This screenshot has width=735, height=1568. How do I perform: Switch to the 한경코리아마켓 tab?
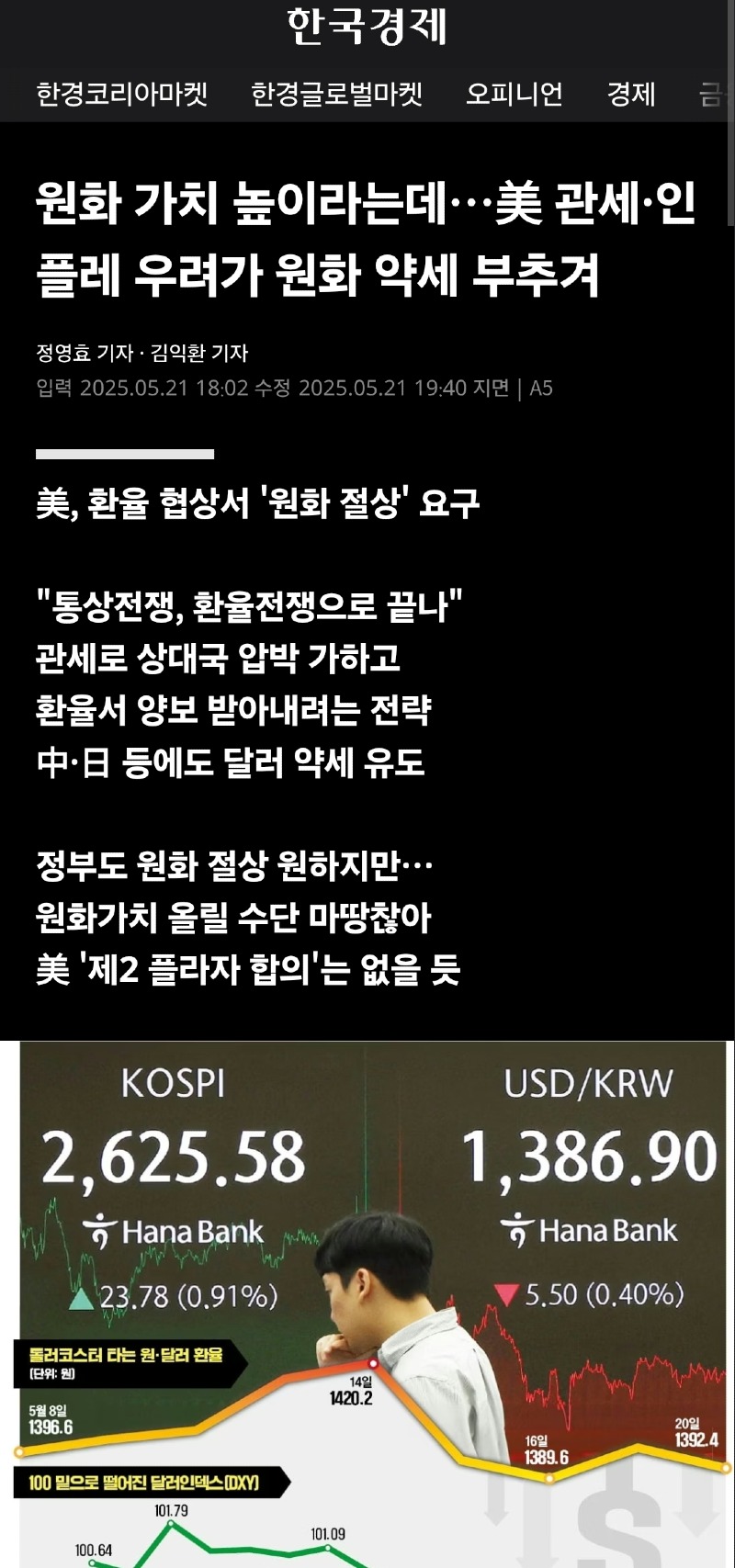point(122,94)
